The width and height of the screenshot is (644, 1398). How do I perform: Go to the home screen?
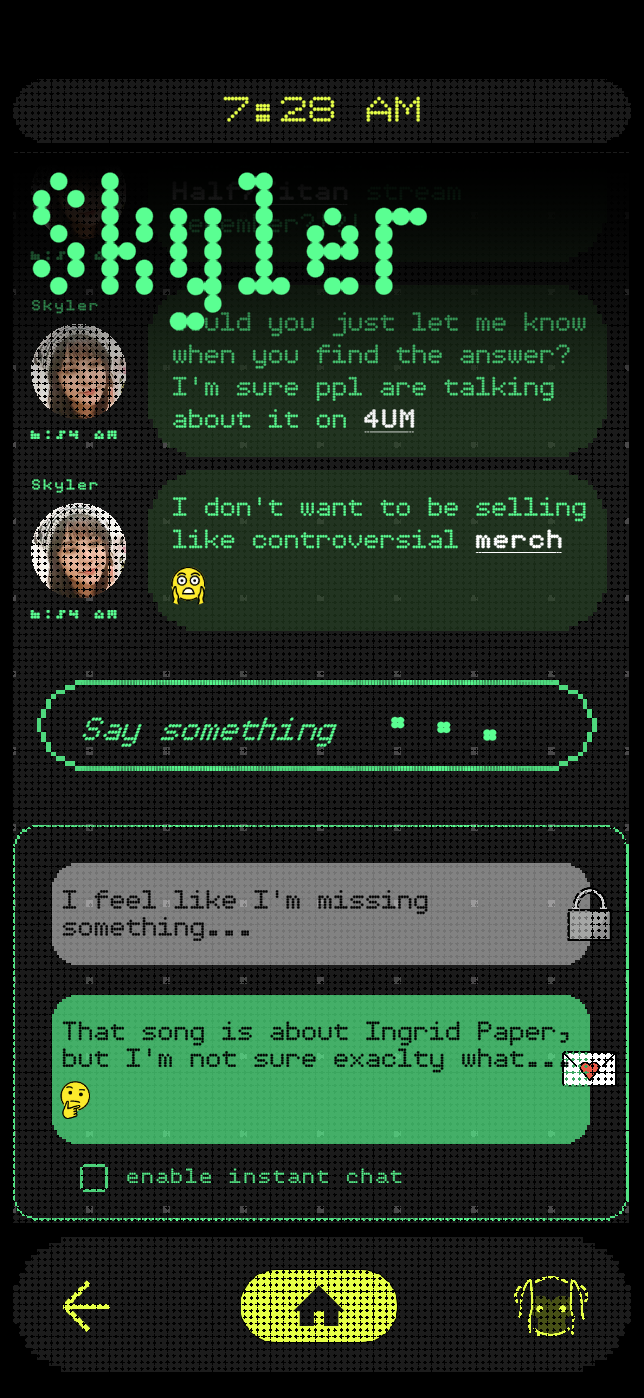319,1306
